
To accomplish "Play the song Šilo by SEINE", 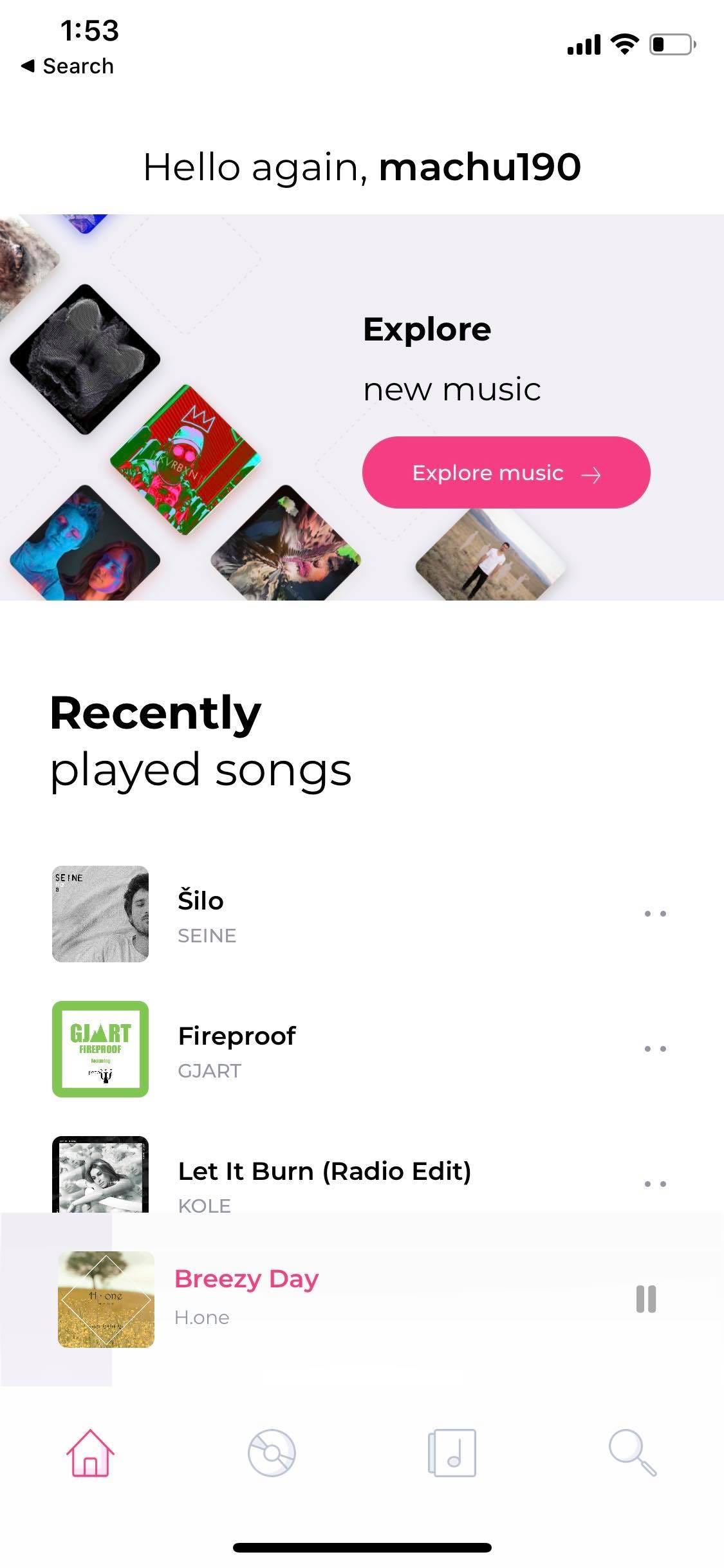I will click(x=200, y=913).
